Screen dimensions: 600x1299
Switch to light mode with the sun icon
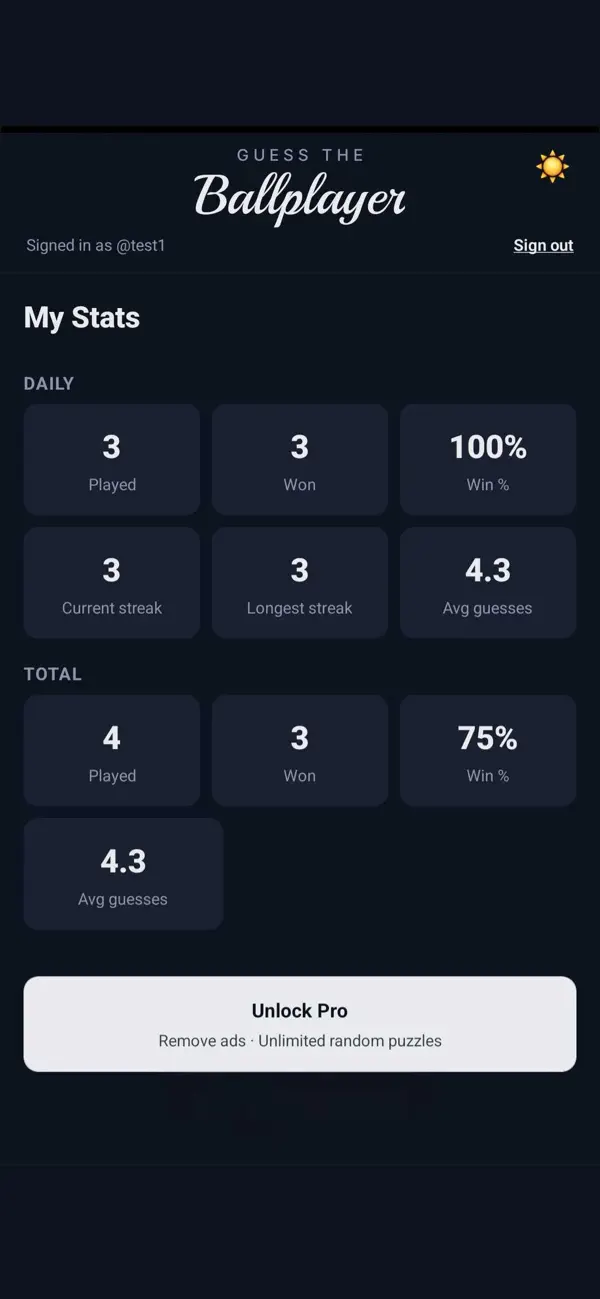click(552, 166)
